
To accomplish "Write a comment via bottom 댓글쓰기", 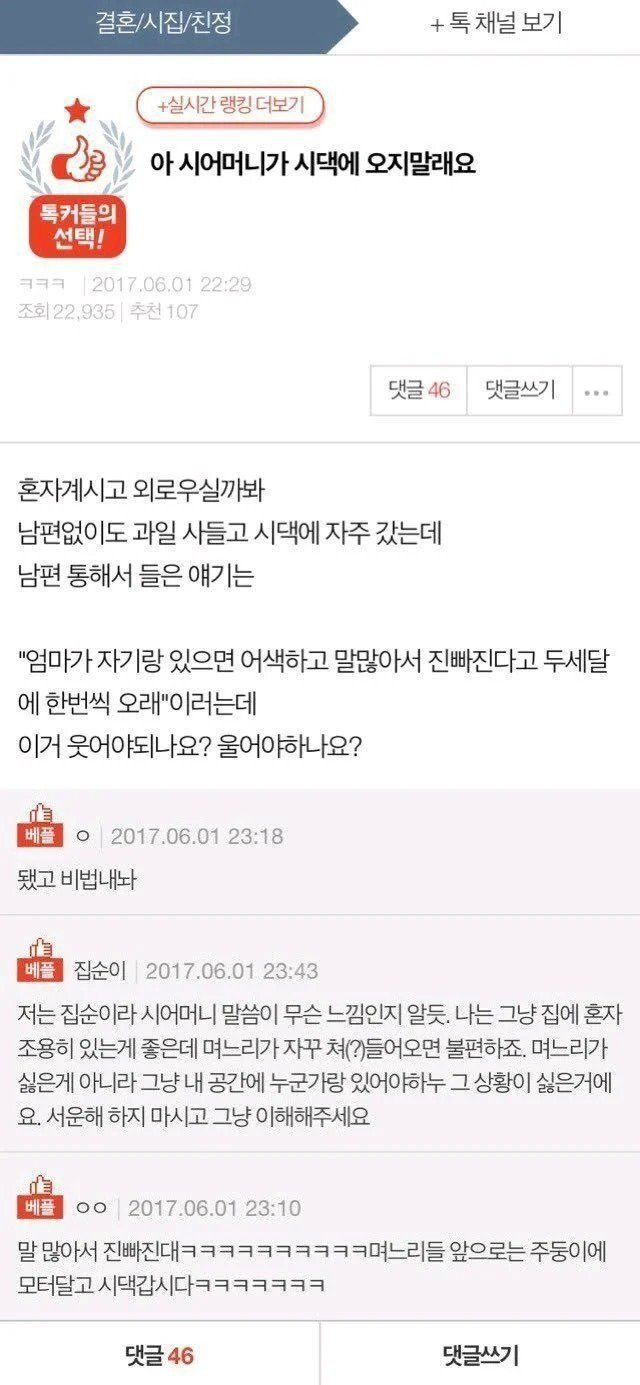I will (480, 1356).
